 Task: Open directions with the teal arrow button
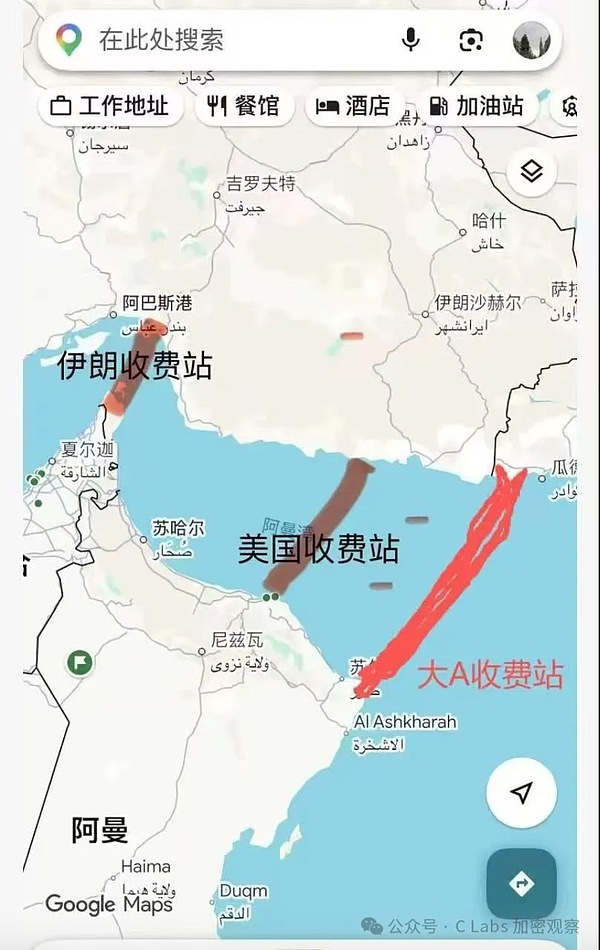click(521, 883)
